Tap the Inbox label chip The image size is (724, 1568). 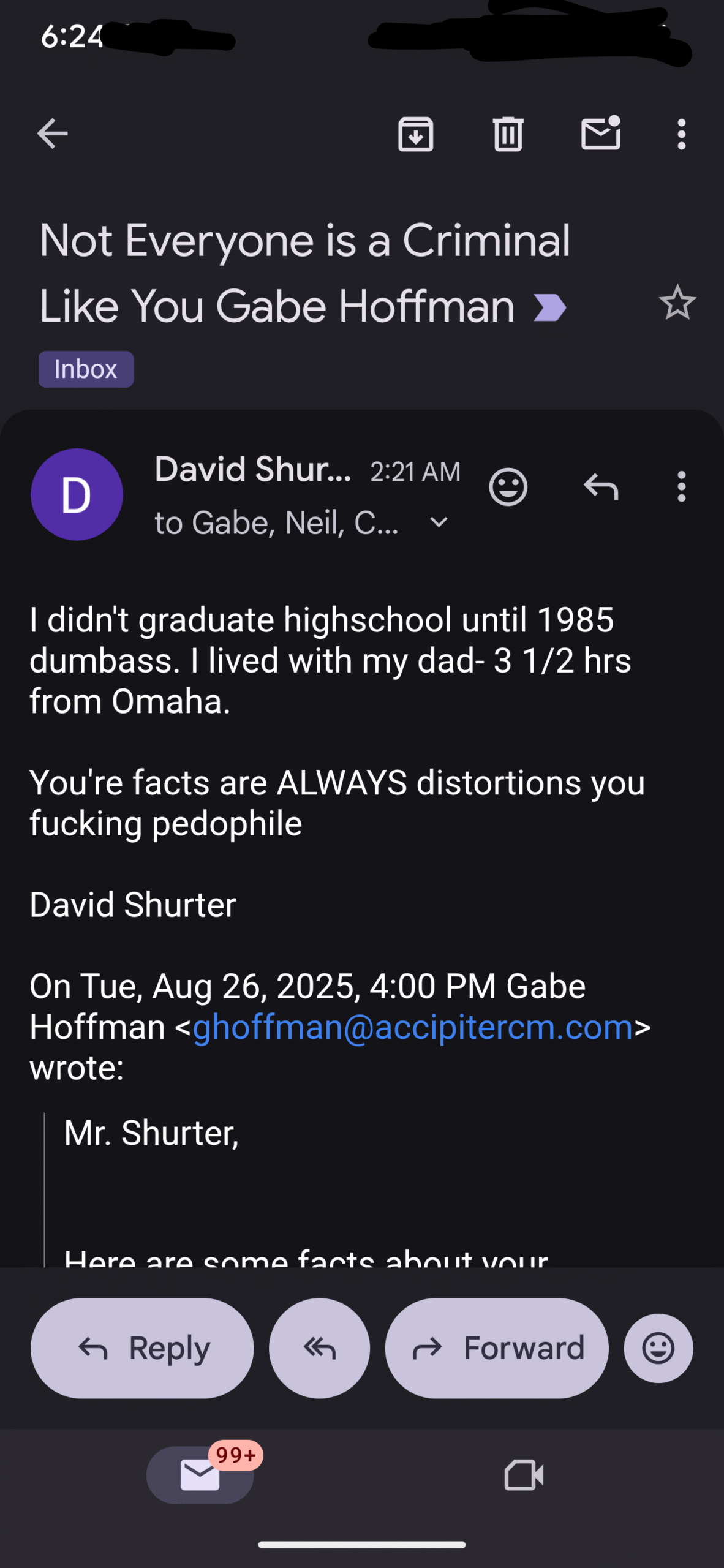86,369
